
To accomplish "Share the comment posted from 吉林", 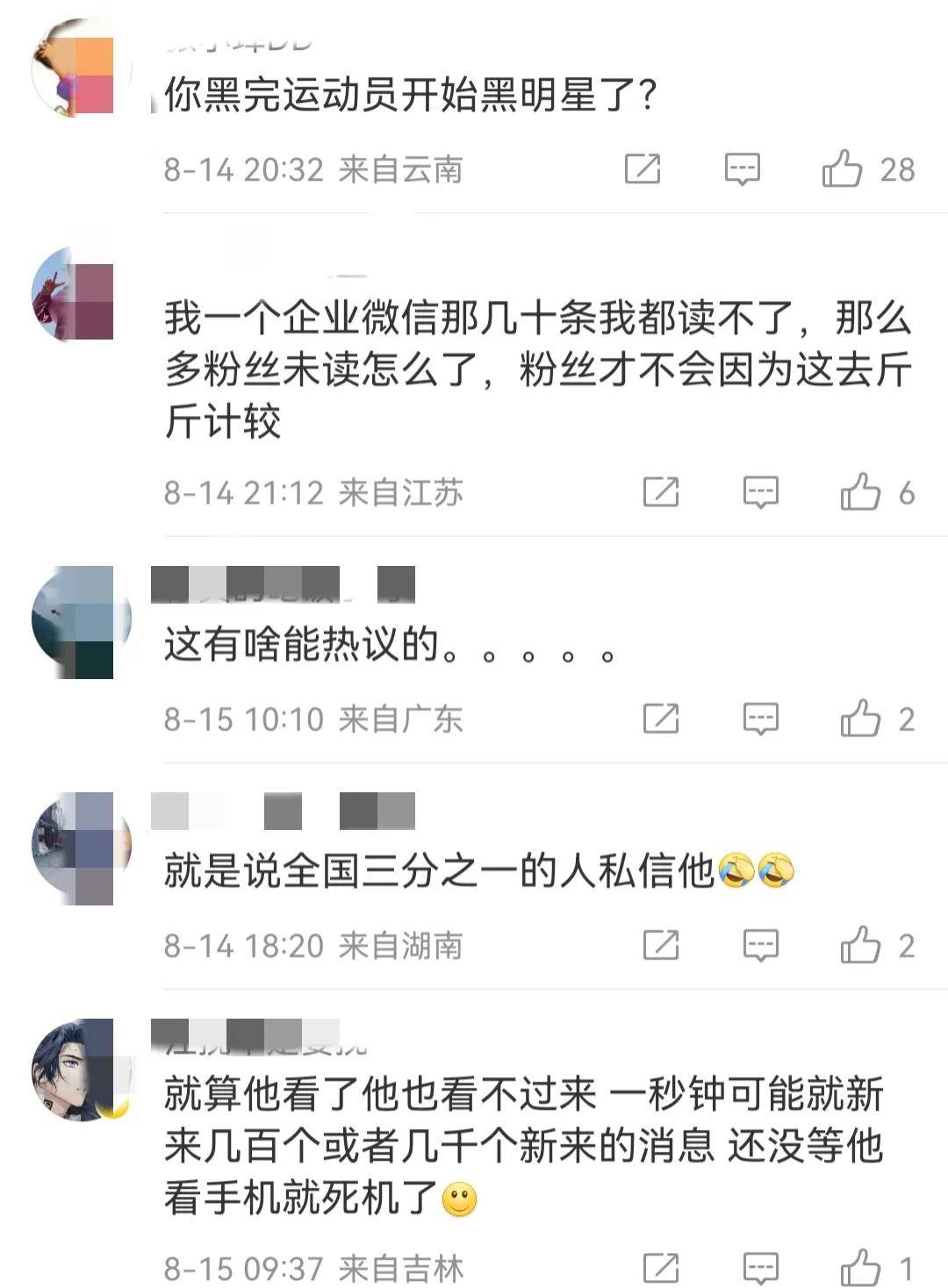I will pos(660,1267).
